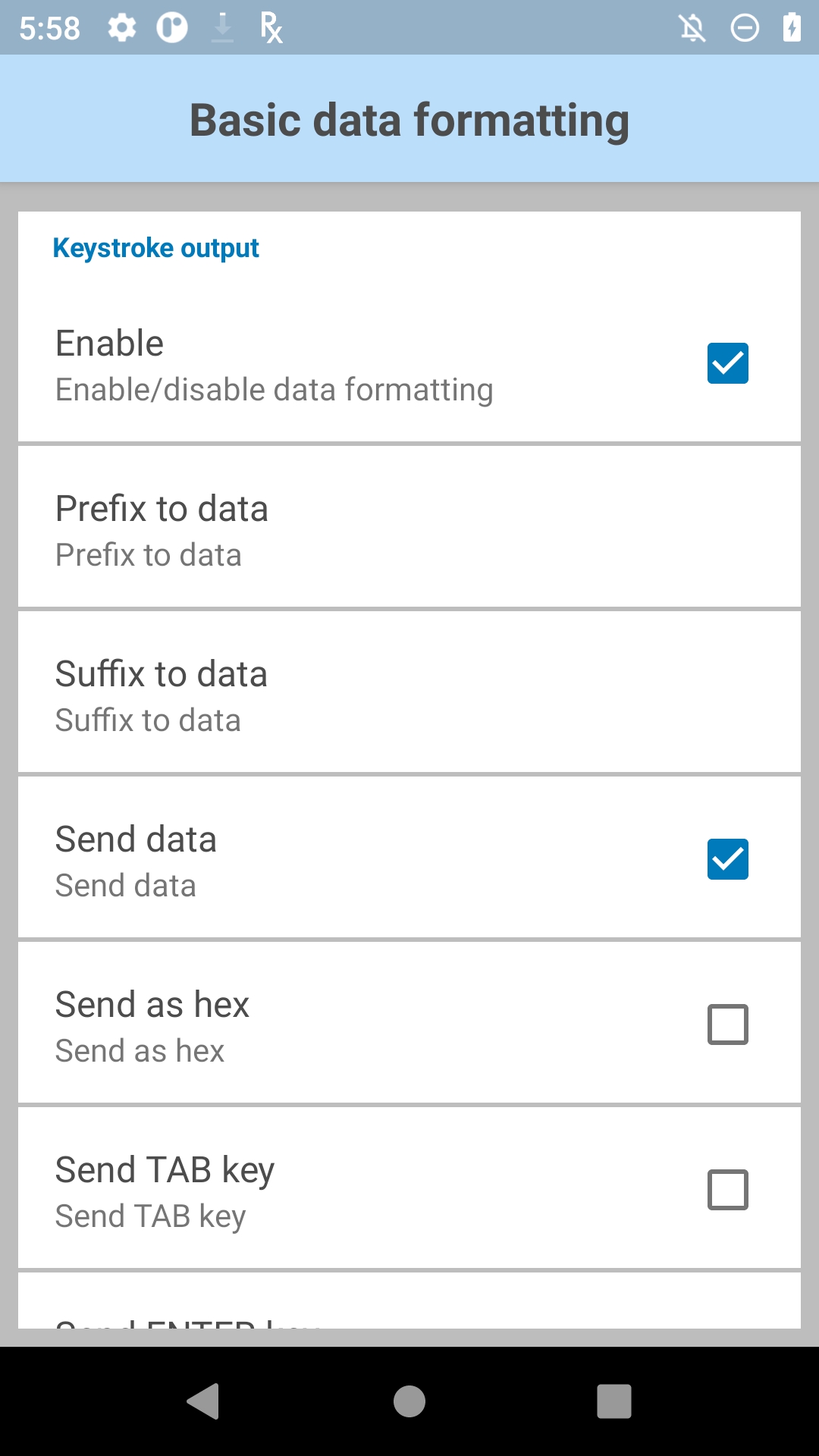Open the Prefix to data setting
This screenshot has width=819, height=1456.
pos(409,529)
